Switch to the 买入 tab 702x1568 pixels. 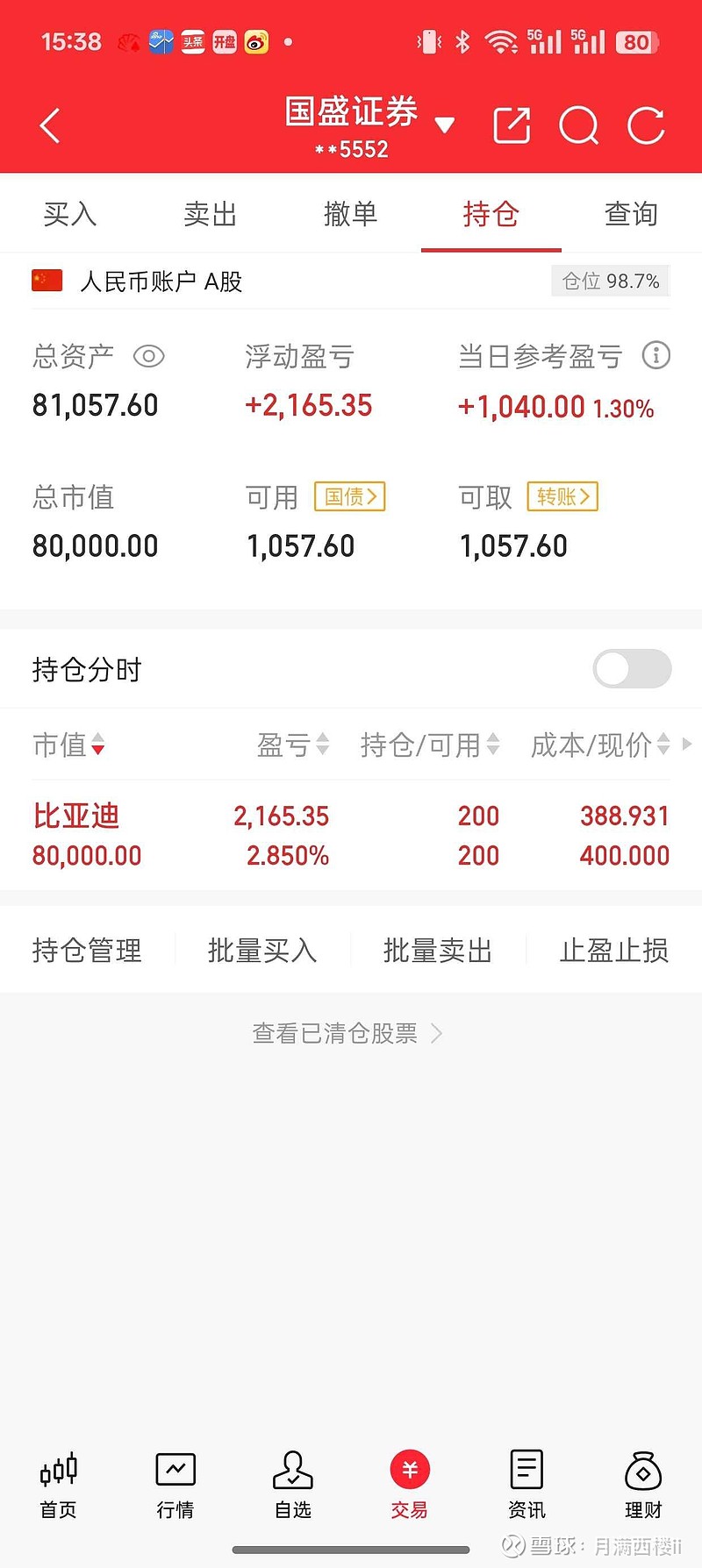click(x=70, y=214)
